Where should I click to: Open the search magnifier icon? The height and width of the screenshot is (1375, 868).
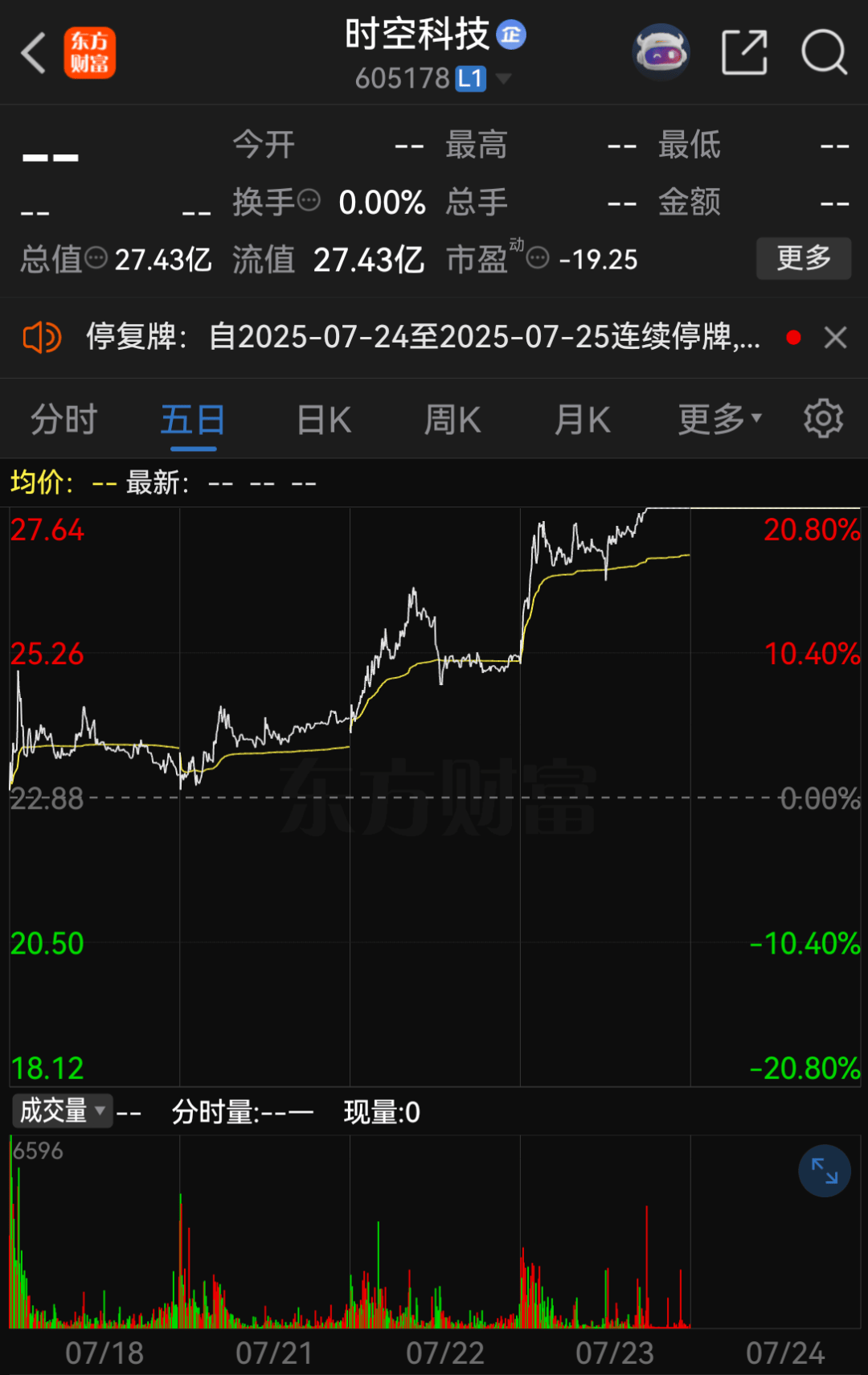click(825, 51)
